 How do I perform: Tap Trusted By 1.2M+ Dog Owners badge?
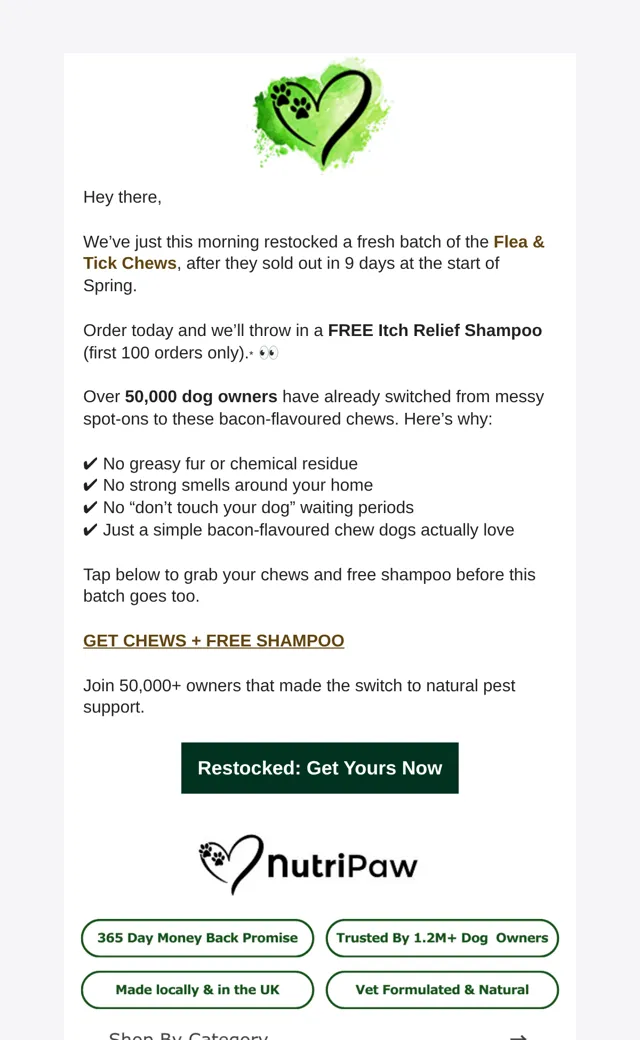click(x=442, y=938)
